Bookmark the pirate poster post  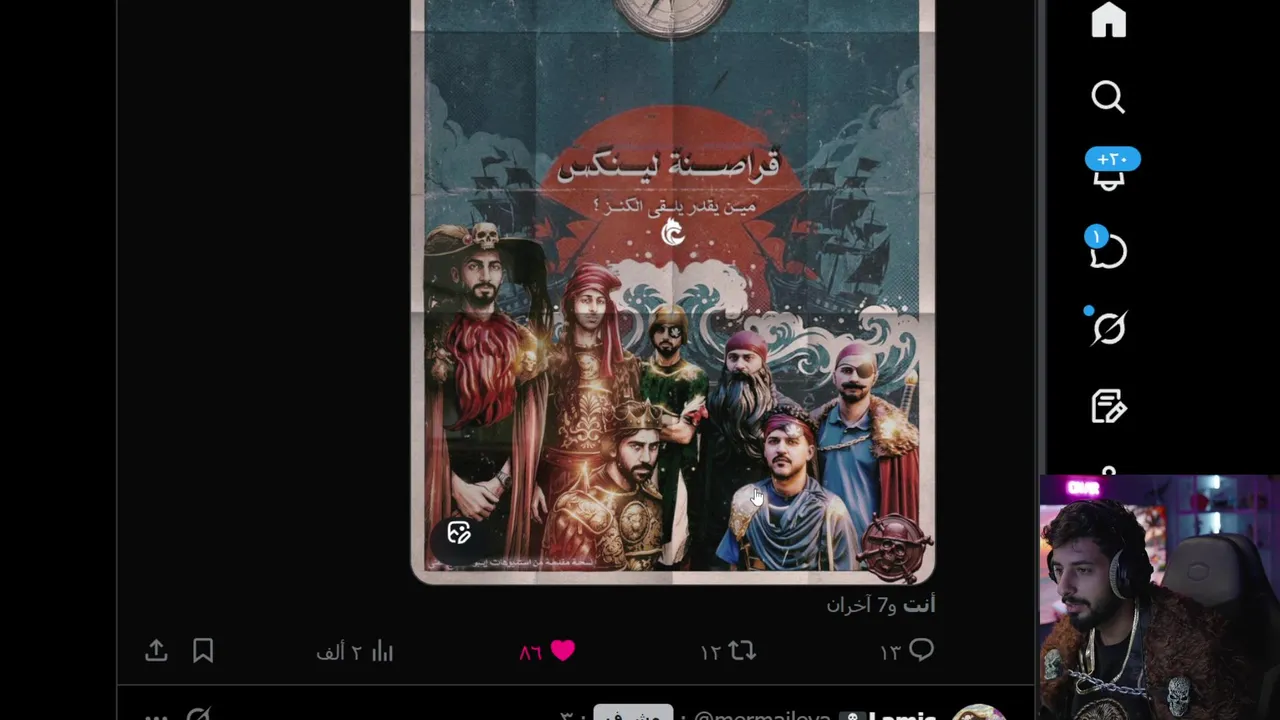coord(203,651)
